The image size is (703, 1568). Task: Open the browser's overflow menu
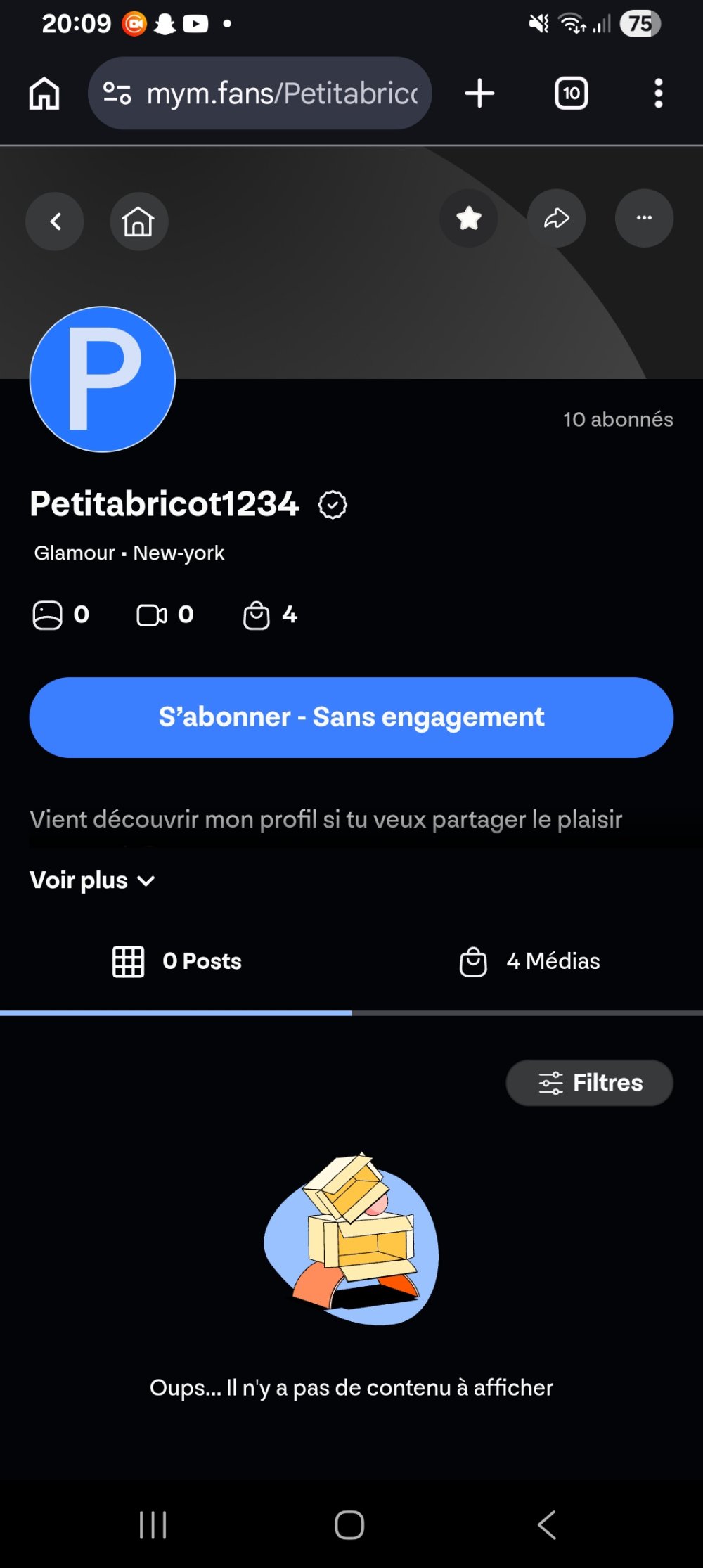(658, 94)
